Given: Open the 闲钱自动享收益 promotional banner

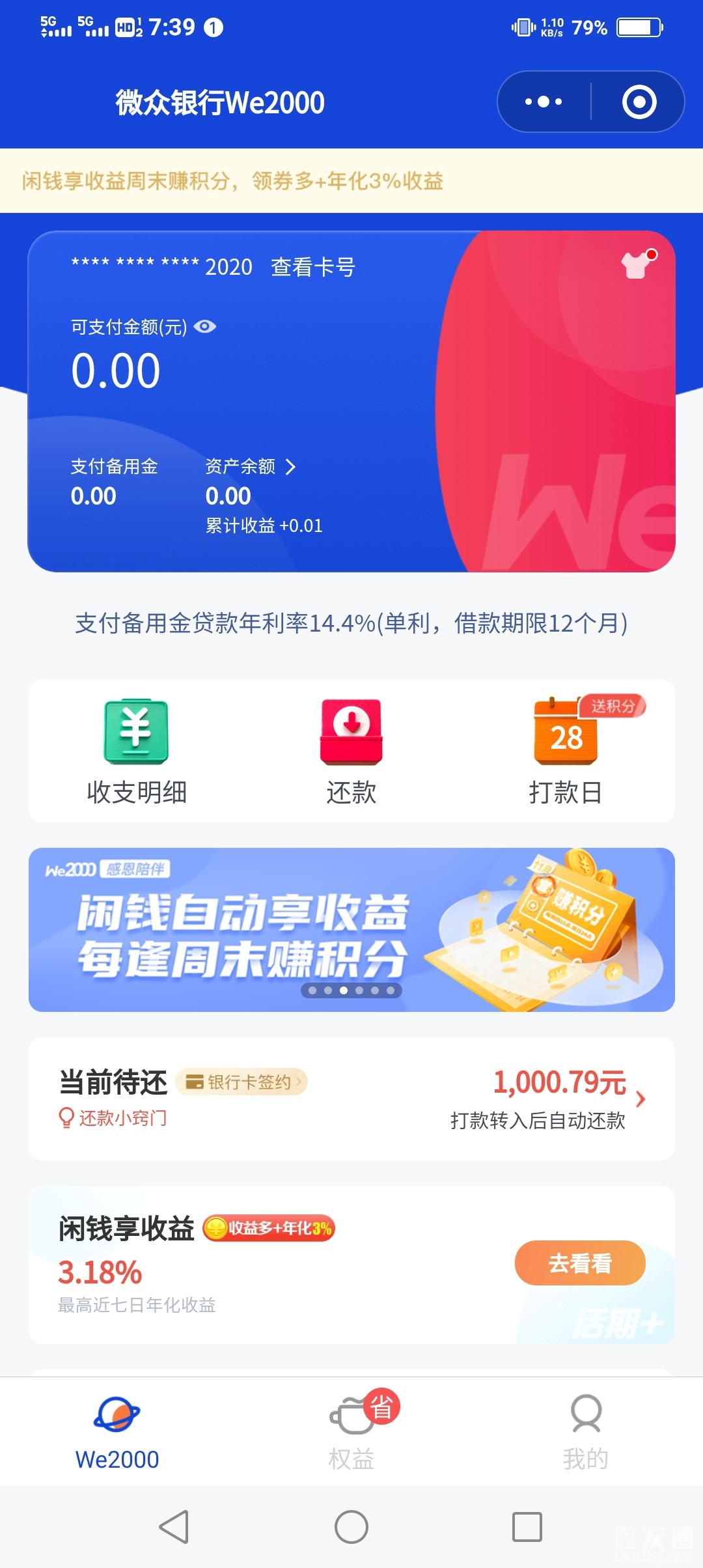Looking at the screenshot, I should tap(351, 929).
